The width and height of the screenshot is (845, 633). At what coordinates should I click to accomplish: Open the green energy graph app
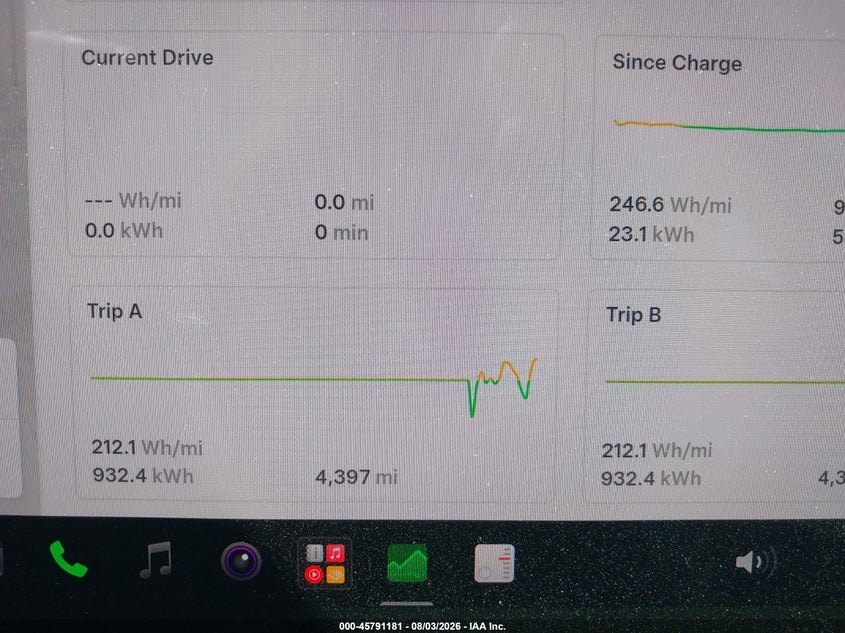pos(407,564)
